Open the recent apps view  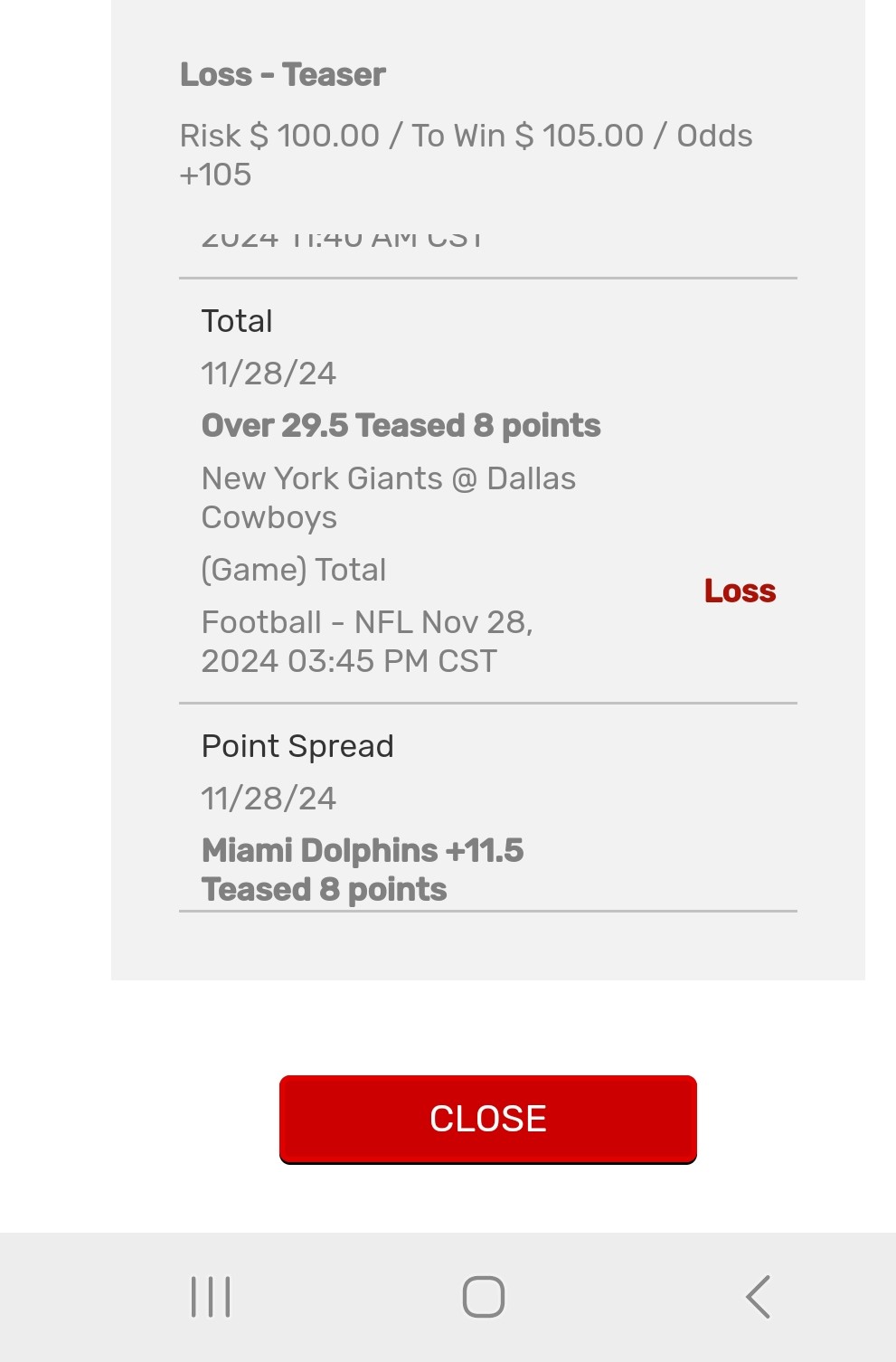point(211,1297)
